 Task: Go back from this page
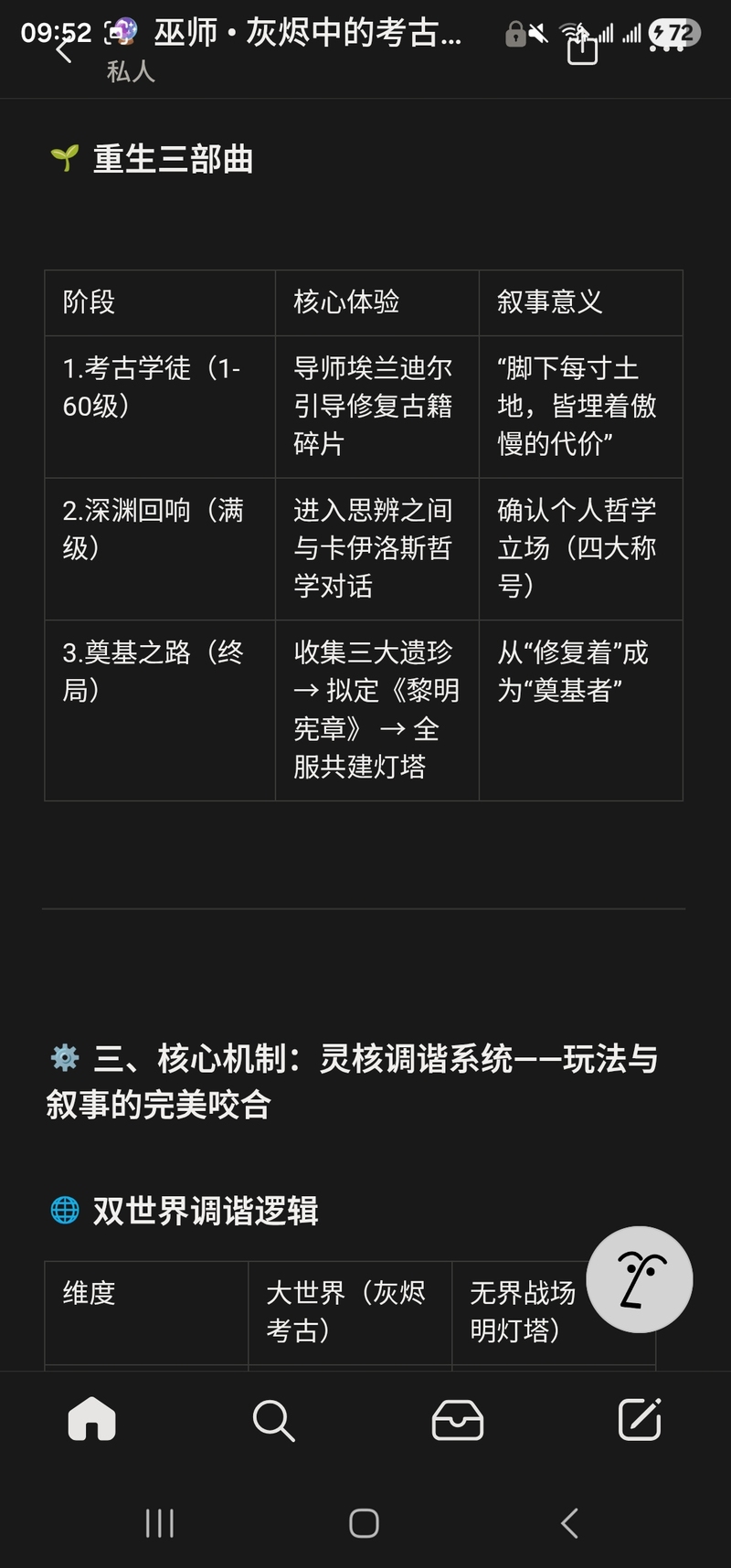63,51
